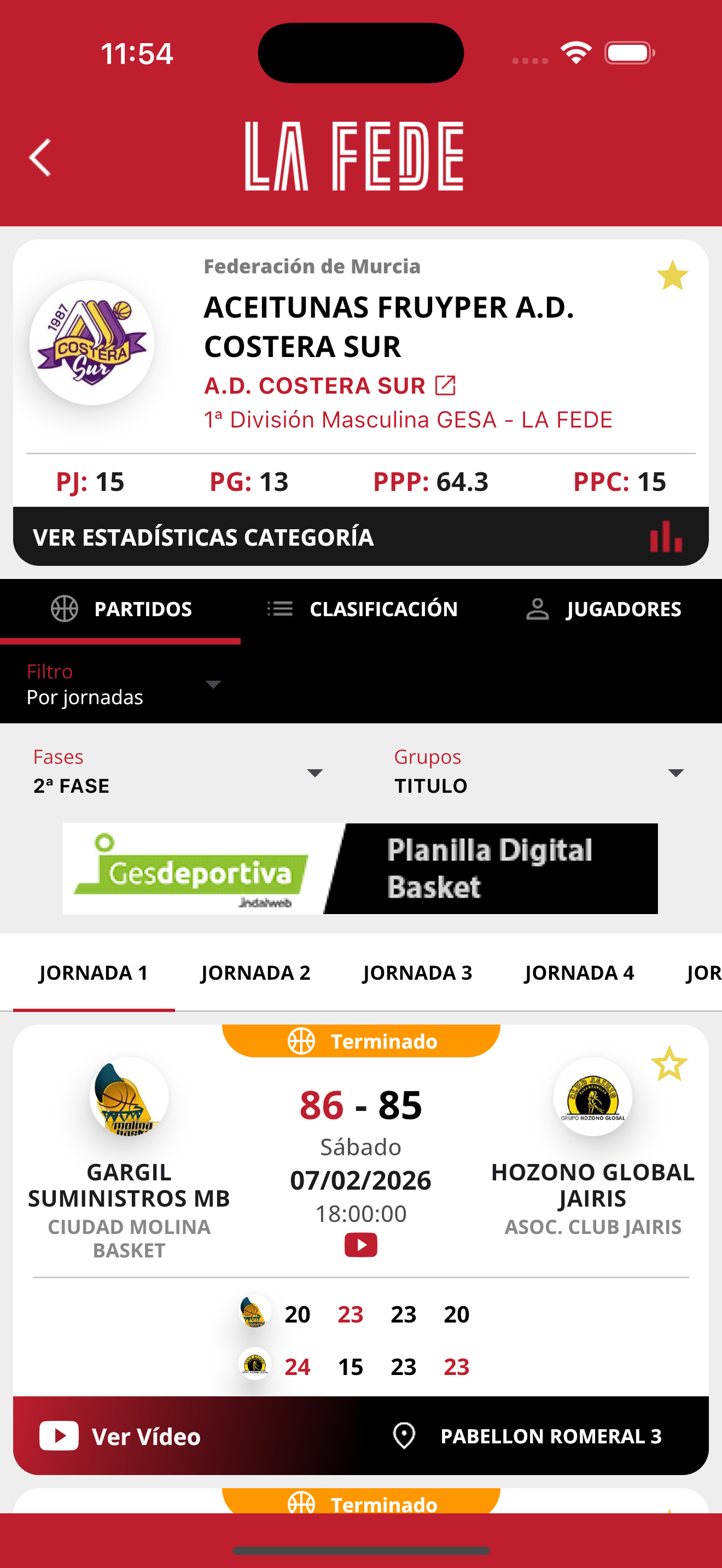The width and height of the screenshot is (722, 1568).
Task: Toggle the favorite star for Costera Sur team
Action: [672, 275]
